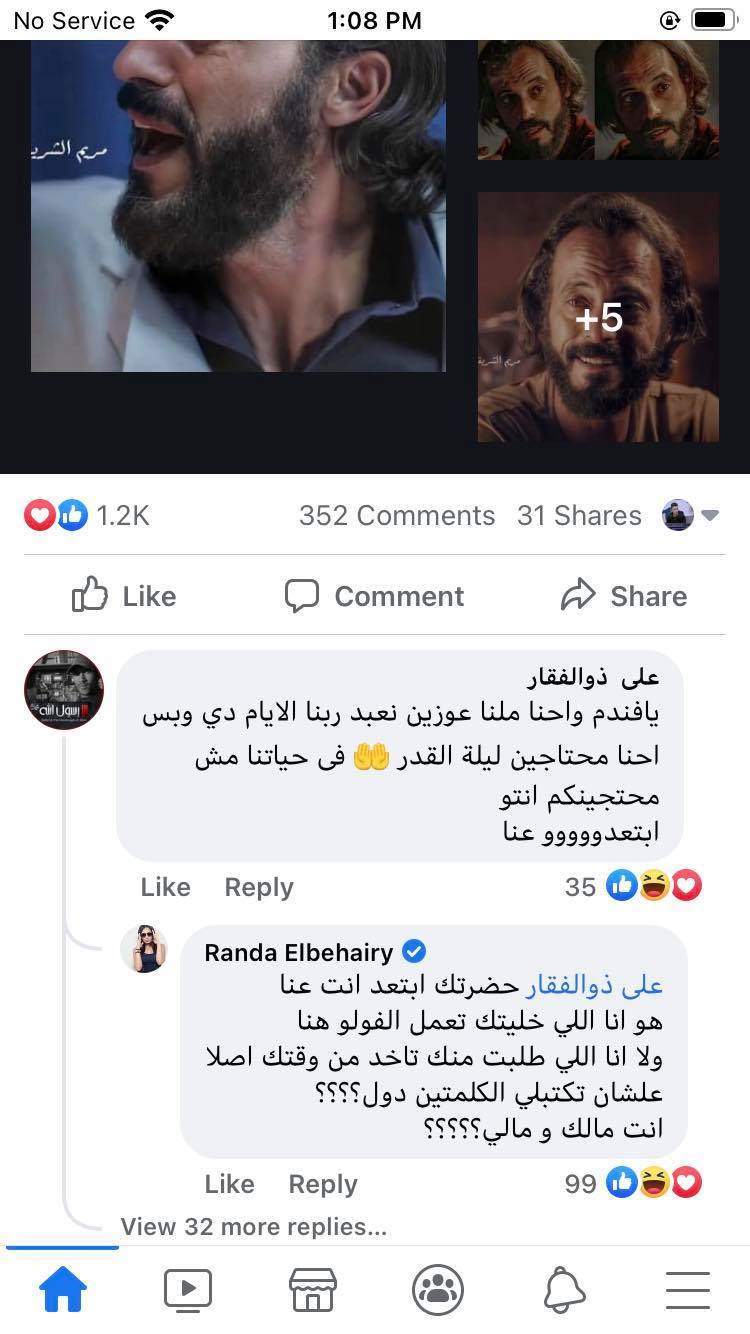Share this post
The height and width of the screenshot is (1334, 750).
pos(624,596)
